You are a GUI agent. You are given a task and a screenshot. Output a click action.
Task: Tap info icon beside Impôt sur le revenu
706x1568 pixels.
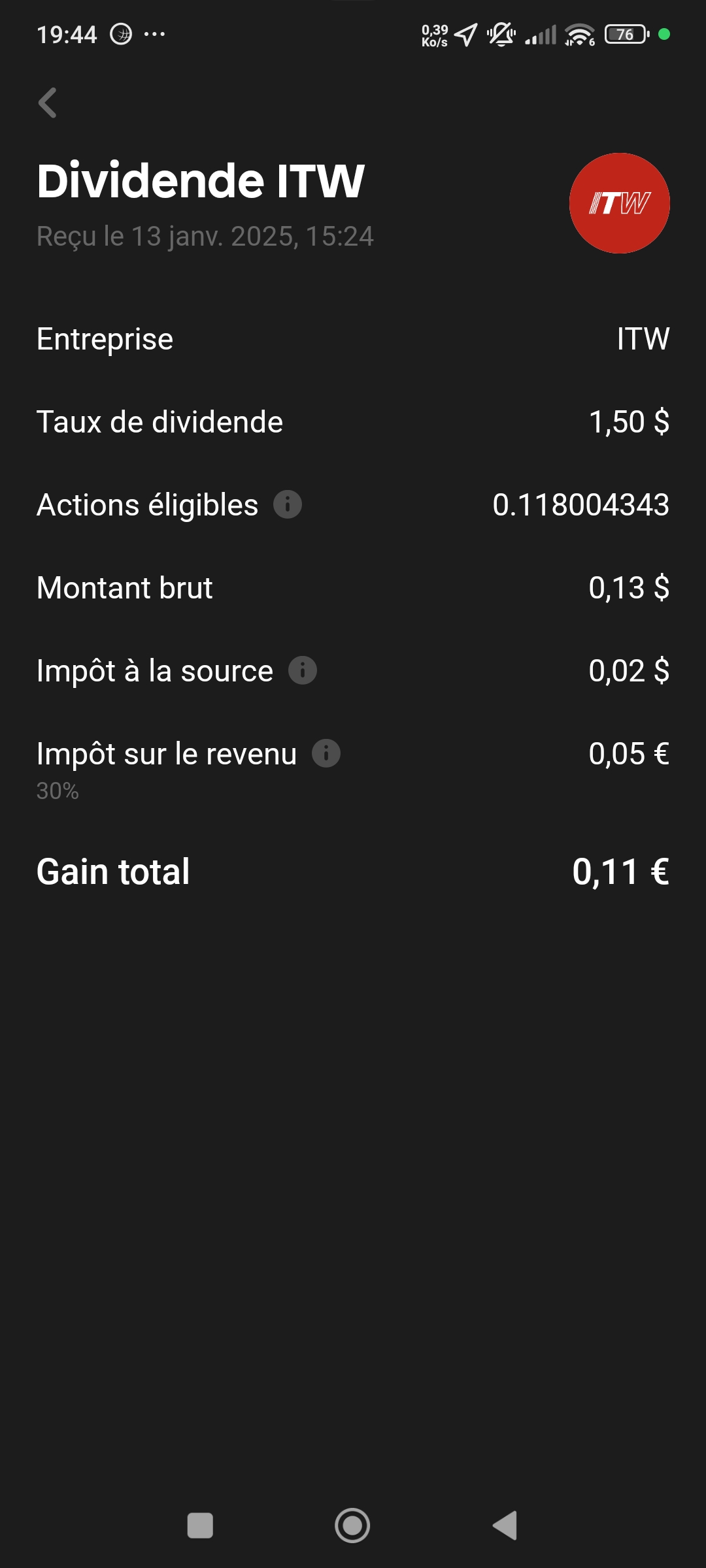click(326, 753)
